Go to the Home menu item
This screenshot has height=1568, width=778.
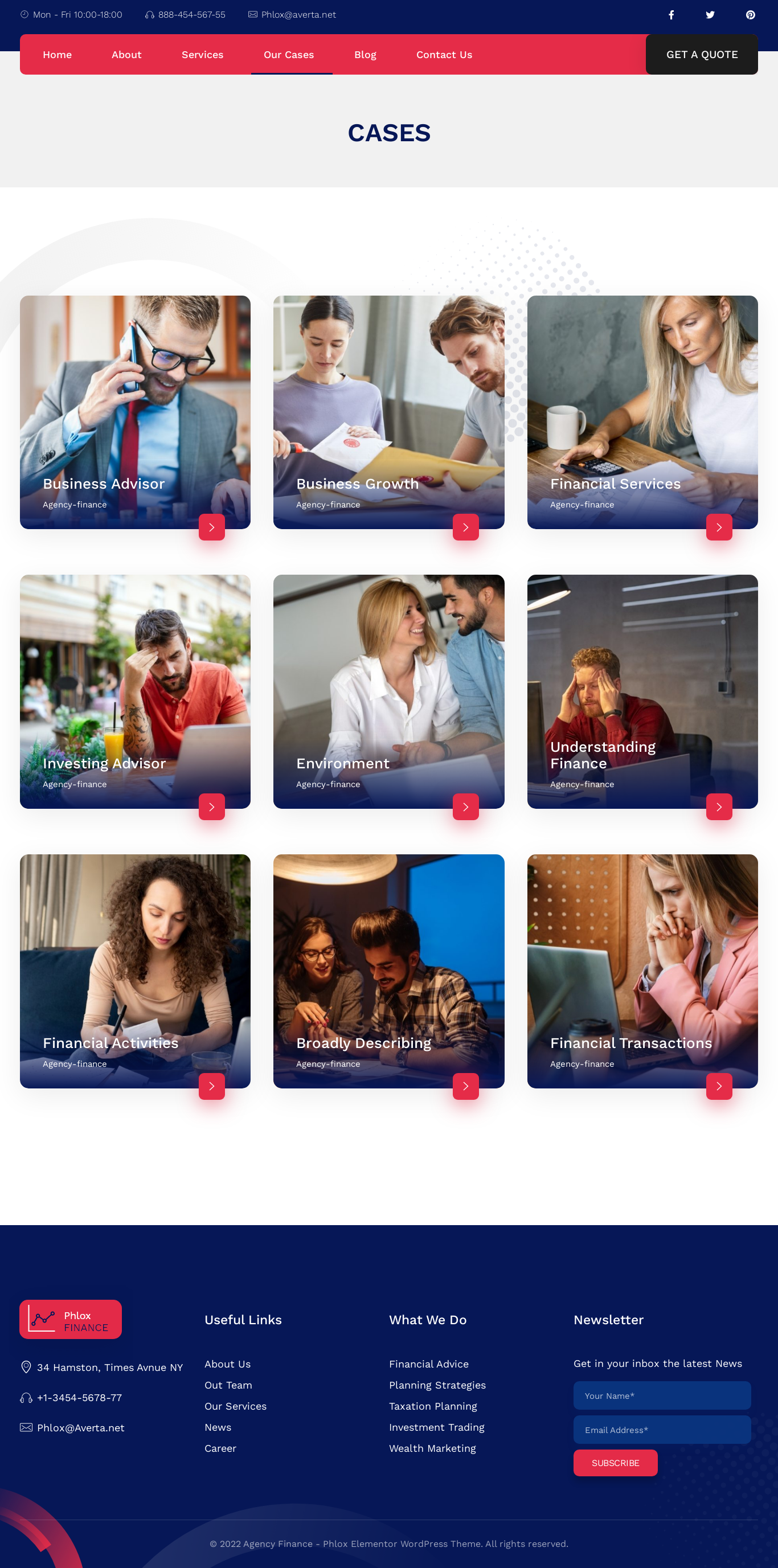[57, 55]
